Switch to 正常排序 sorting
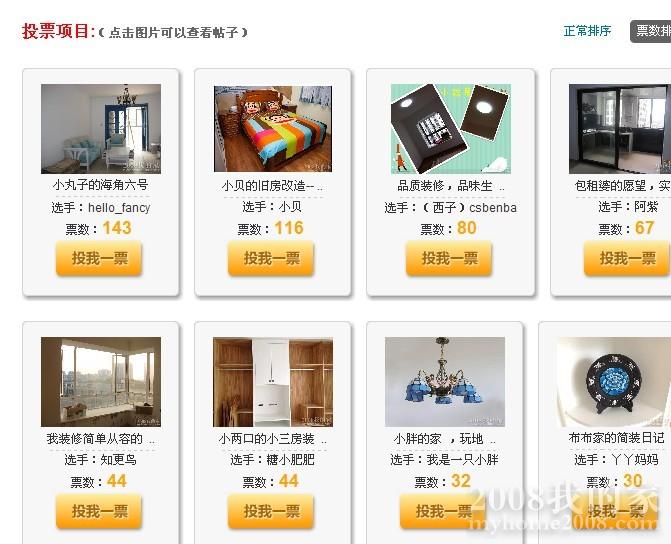The image size is (671, 544). point(587,31)
